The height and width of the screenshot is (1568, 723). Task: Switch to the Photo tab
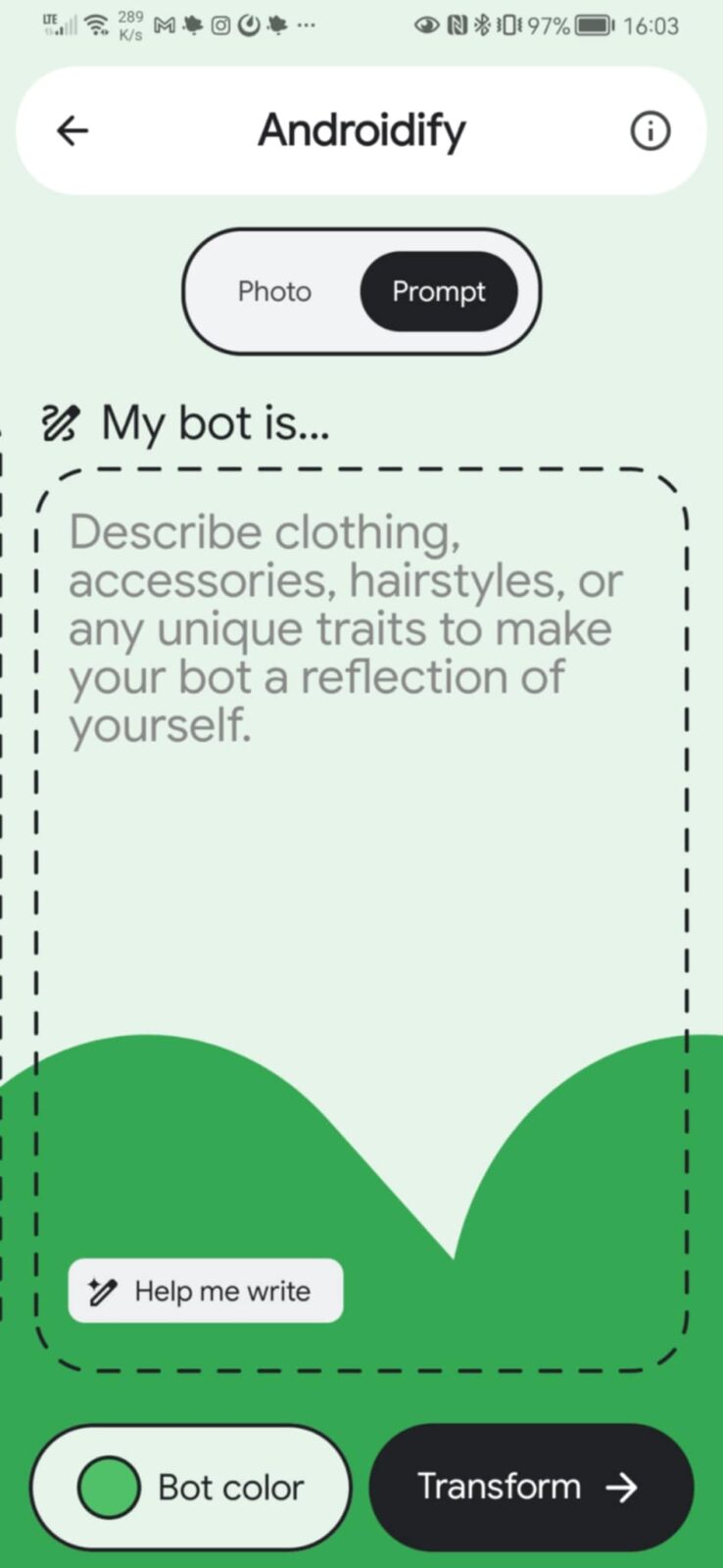pos(274,292)
